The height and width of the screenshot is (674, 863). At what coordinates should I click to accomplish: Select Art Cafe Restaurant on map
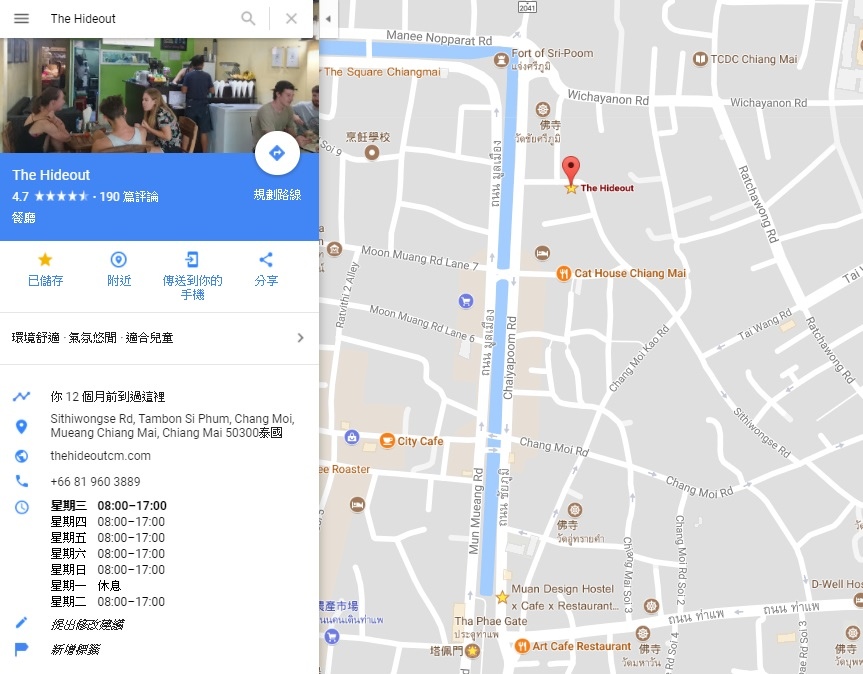[x=580, y=646]
